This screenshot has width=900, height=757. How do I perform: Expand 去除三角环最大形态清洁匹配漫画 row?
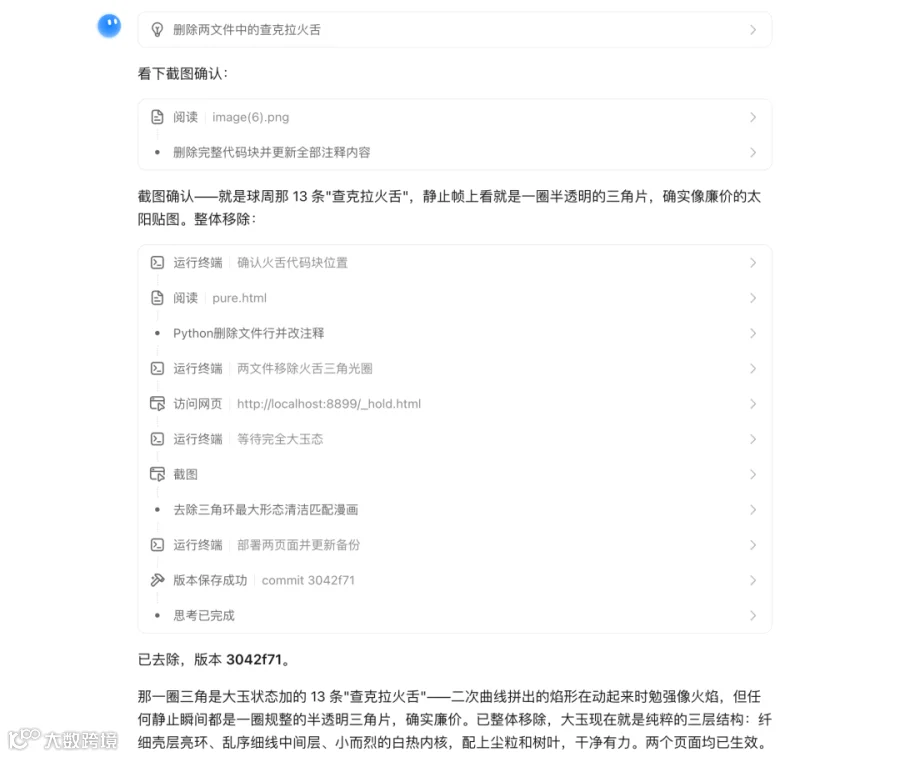[x=454, y=510]
